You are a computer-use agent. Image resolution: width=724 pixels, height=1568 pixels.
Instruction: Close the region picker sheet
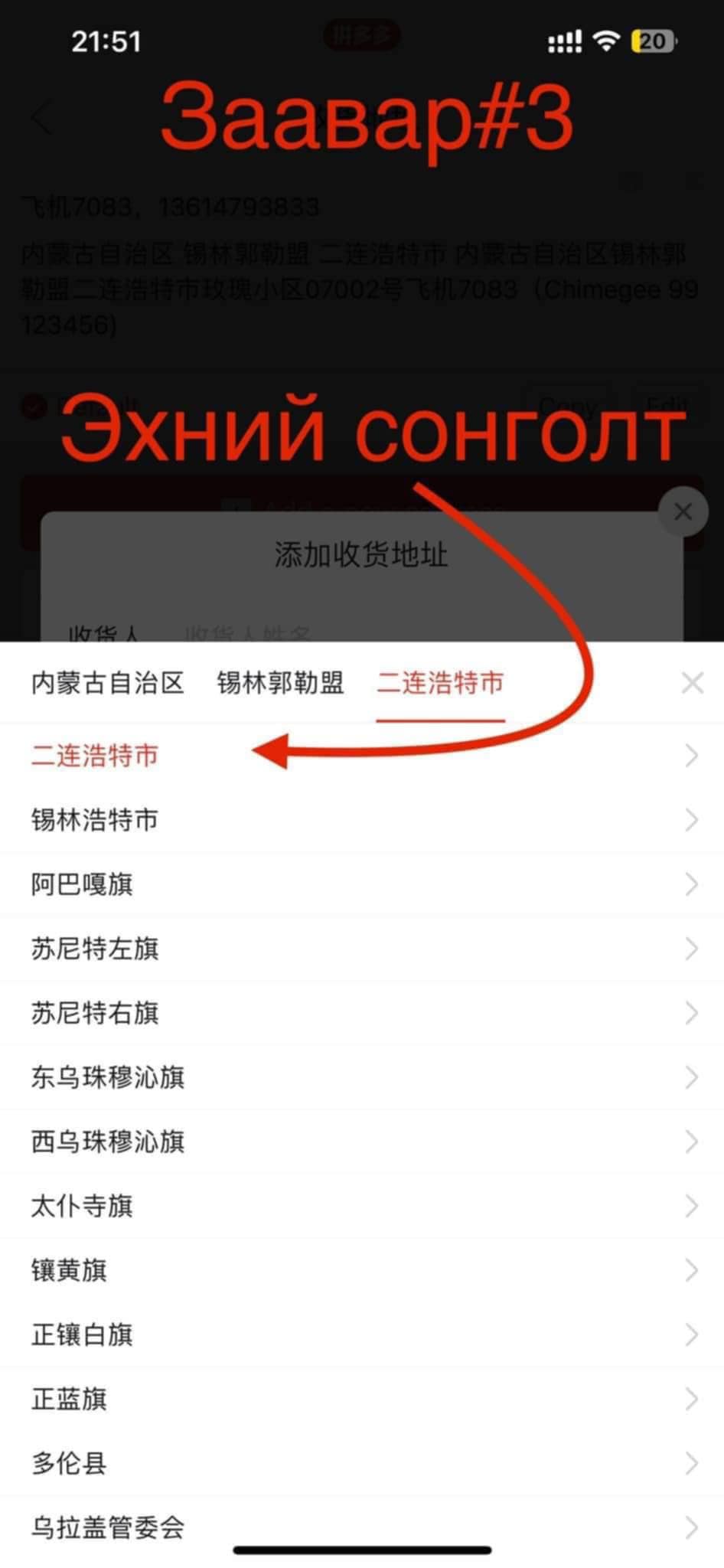point(692,682)
